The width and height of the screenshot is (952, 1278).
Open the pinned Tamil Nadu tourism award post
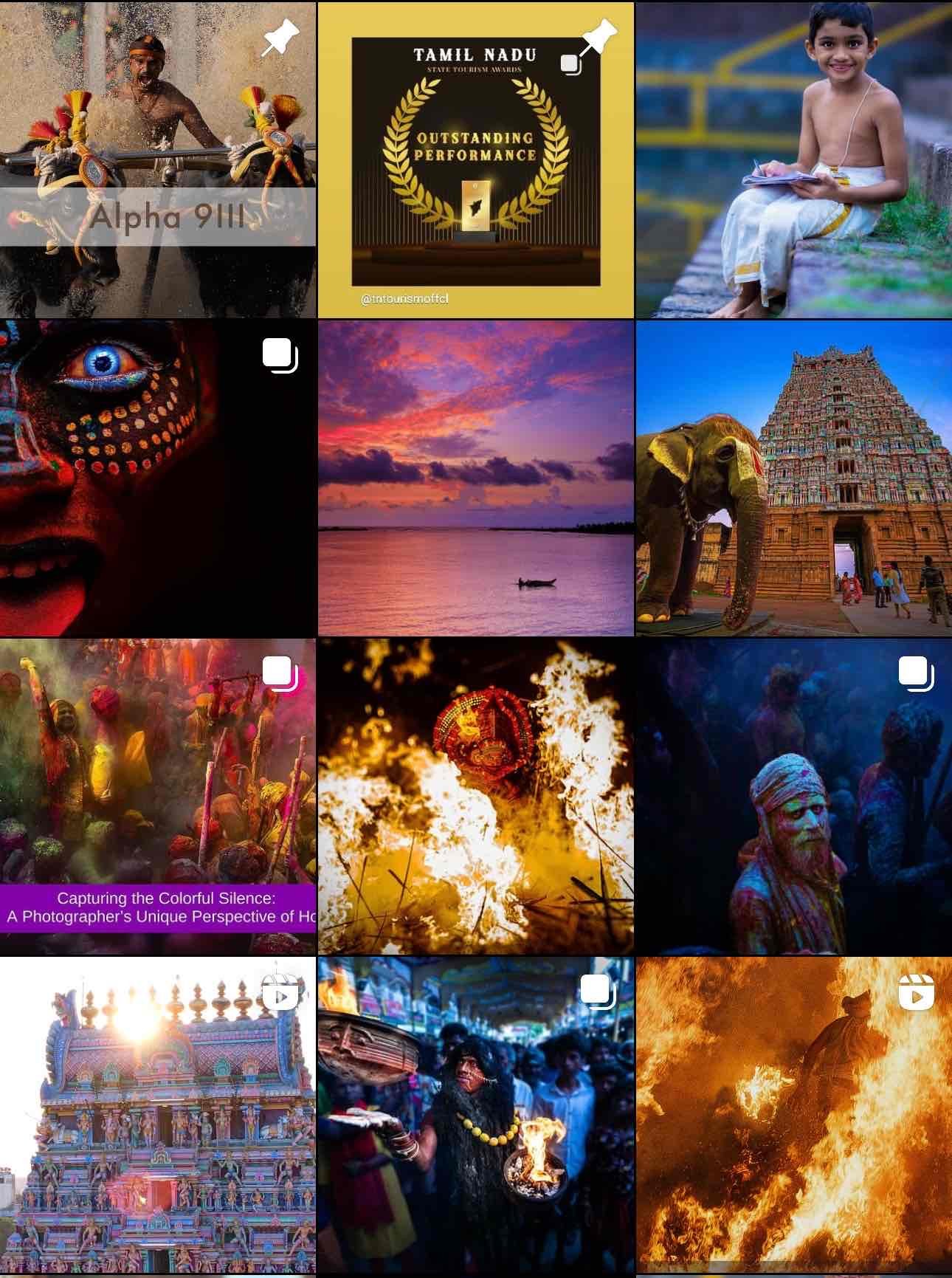tap(475, 159)
